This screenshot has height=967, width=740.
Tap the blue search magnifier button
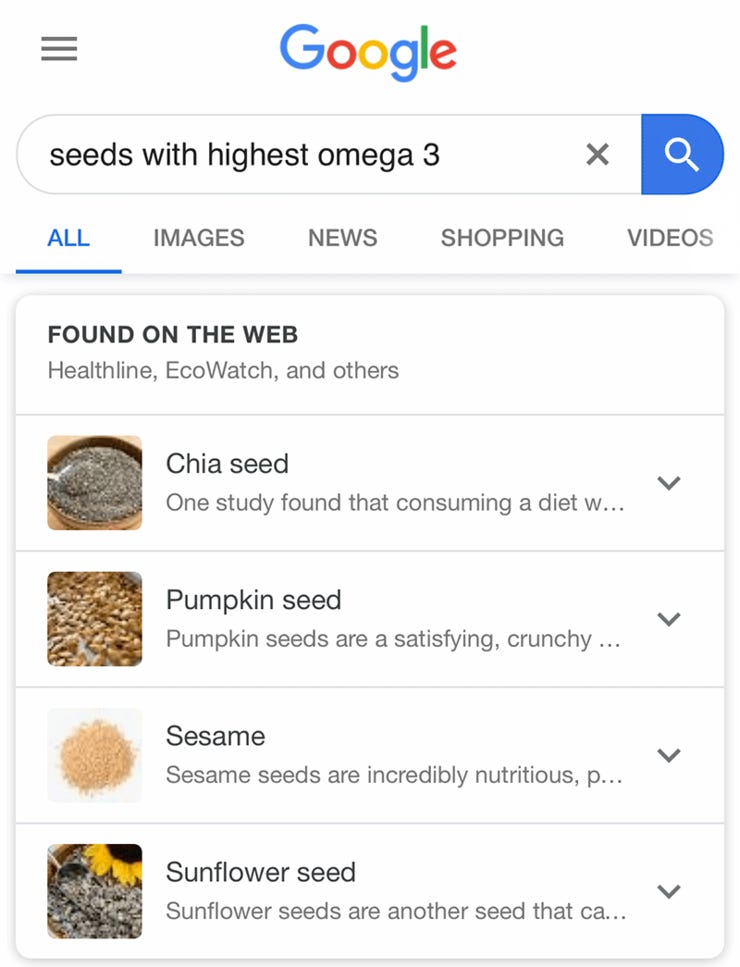[681, 154]
